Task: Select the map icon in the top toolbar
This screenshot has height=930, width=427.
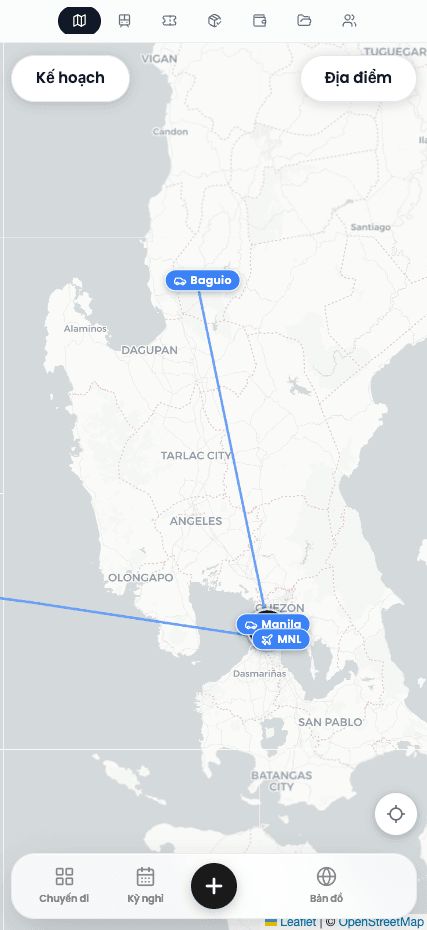Action: tap(79, 21)
